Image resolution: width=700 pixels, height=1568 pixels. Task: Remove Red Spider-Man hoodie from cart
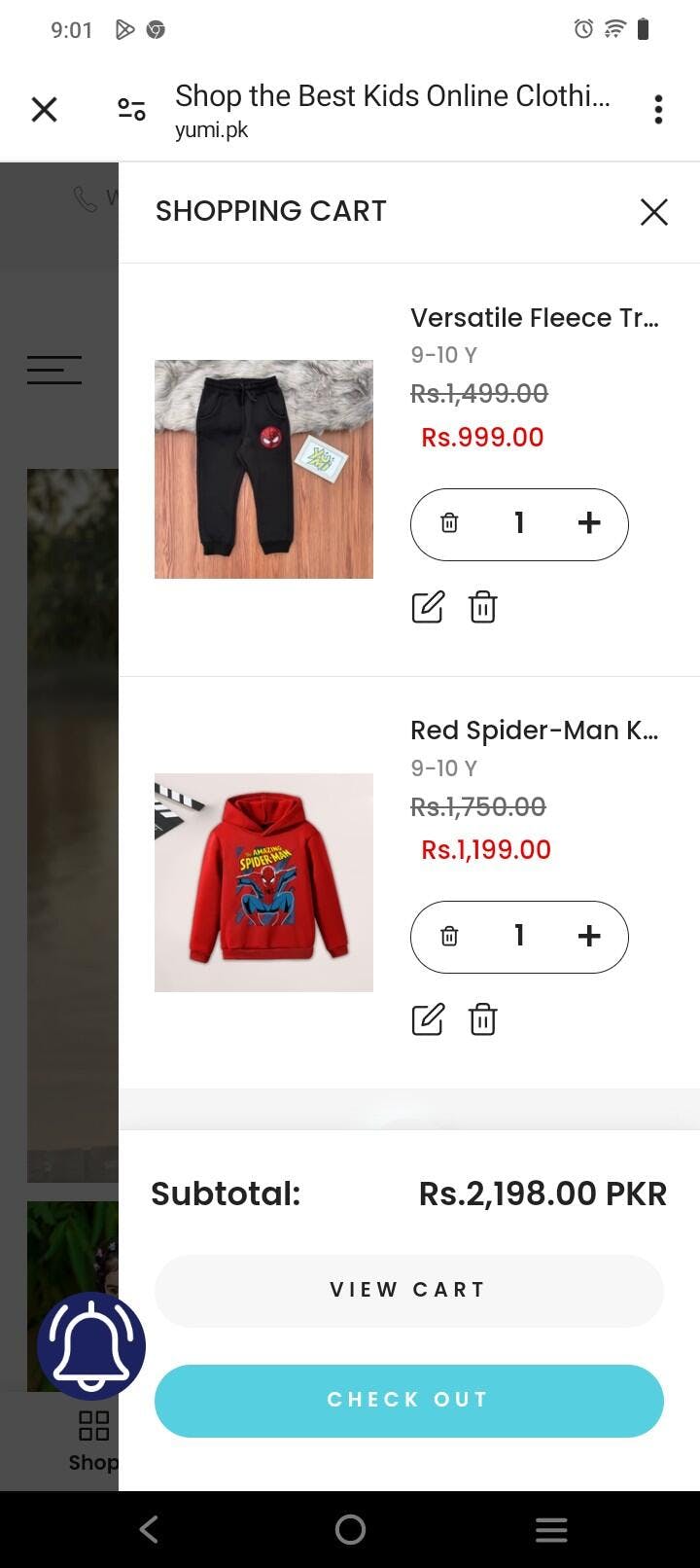pyautogui.click(x=482, y=1019)
